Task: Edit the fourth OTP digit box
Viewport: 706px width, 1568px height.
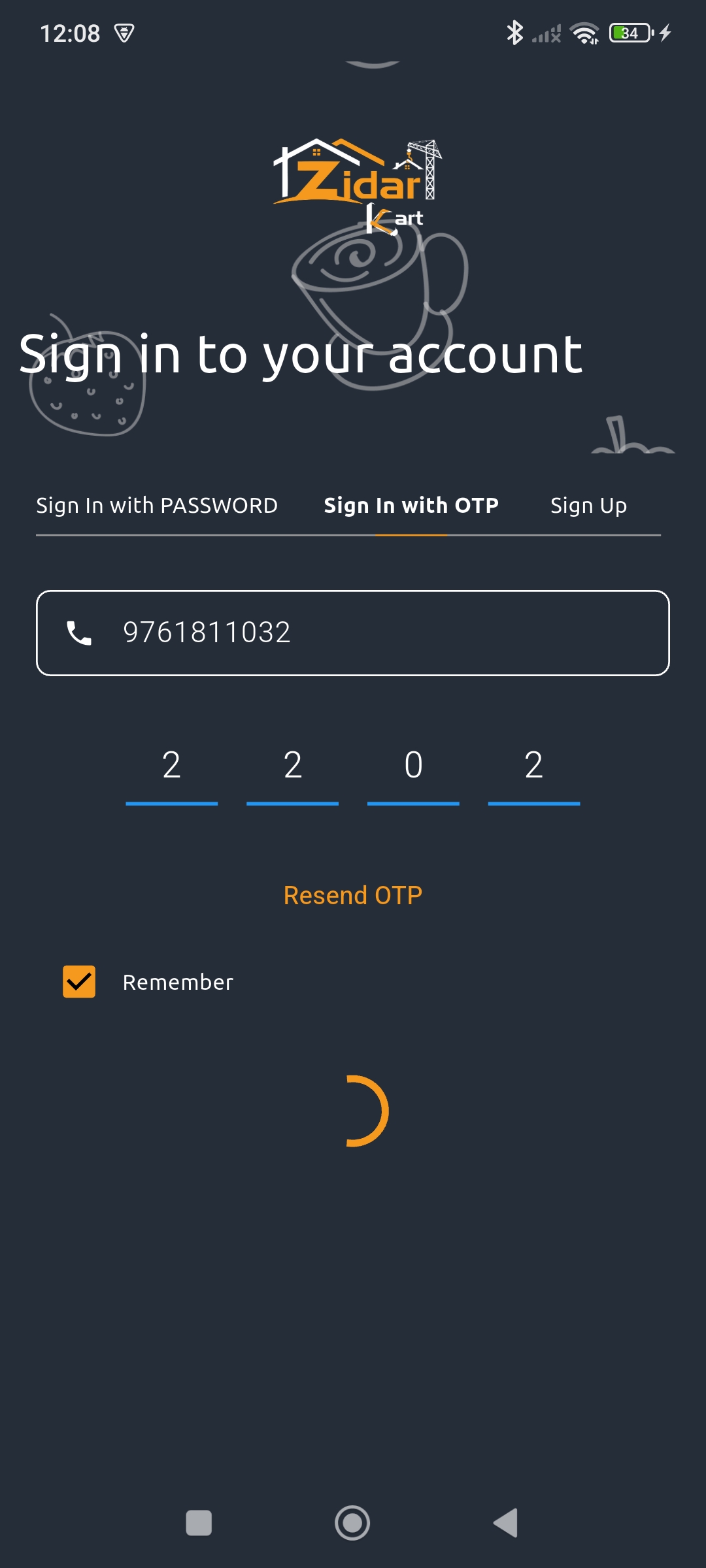Action: pos(534,766)
